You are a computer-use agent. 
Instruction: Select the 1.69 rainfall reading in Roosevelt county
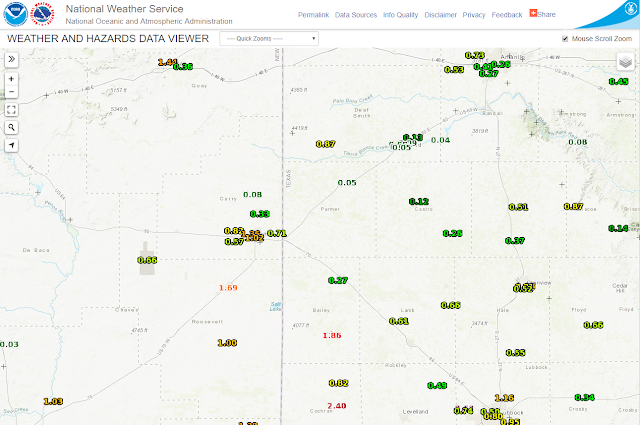click(228, 288)
